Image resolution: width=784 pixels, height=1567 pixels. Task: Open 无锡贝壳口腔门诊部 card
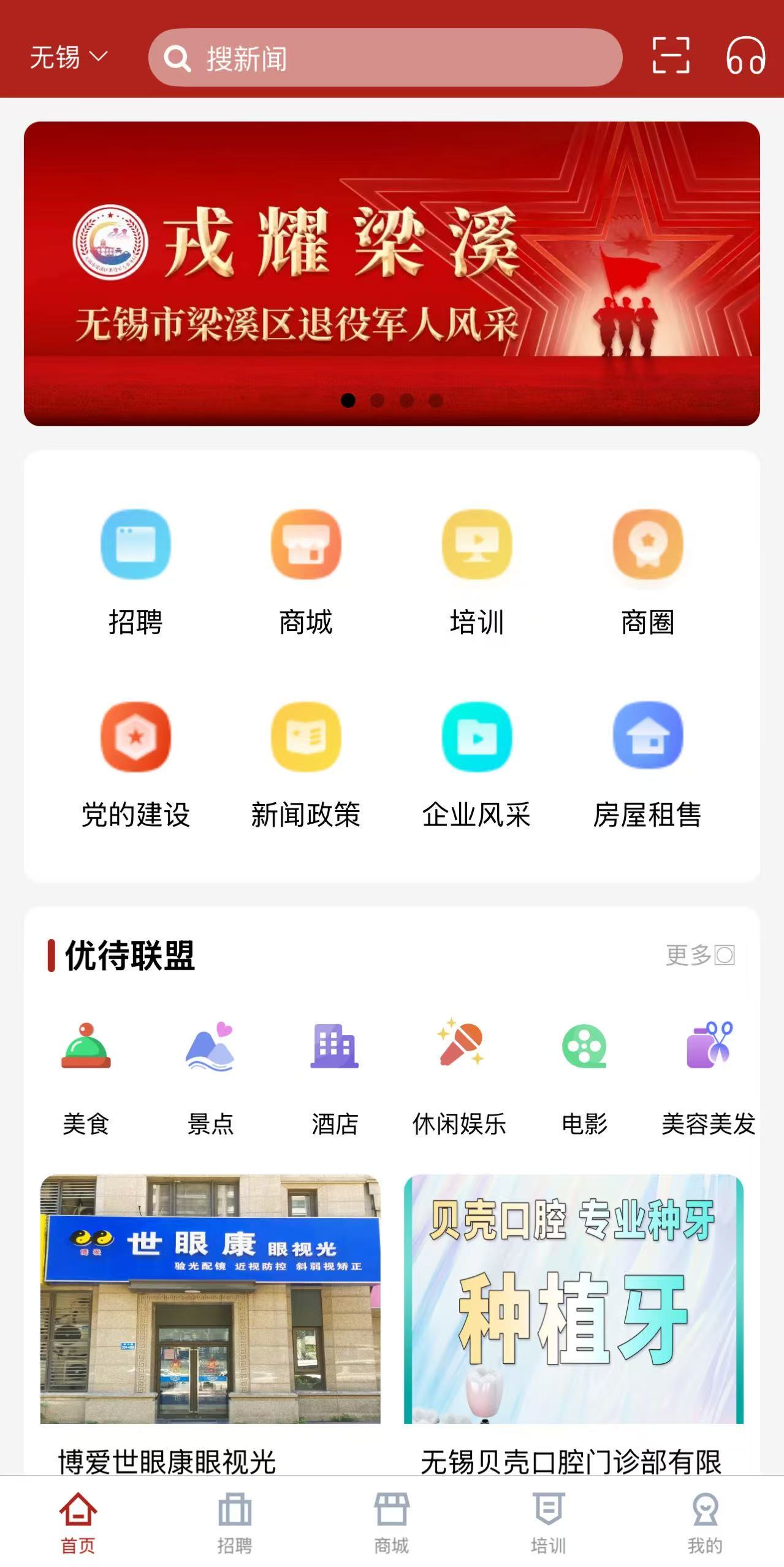[x=573, y=1319]
